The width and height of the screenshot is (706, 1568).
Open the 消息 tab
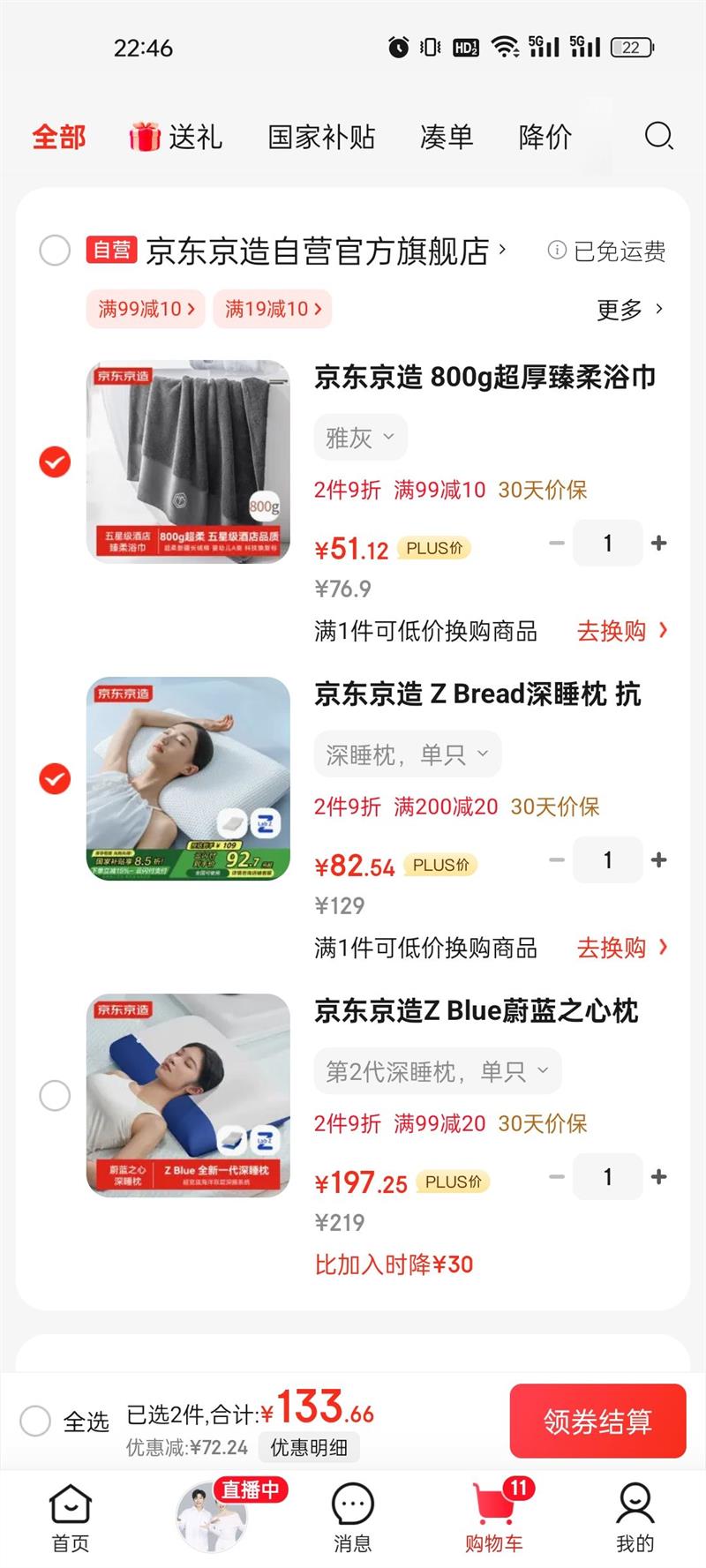352,1516
